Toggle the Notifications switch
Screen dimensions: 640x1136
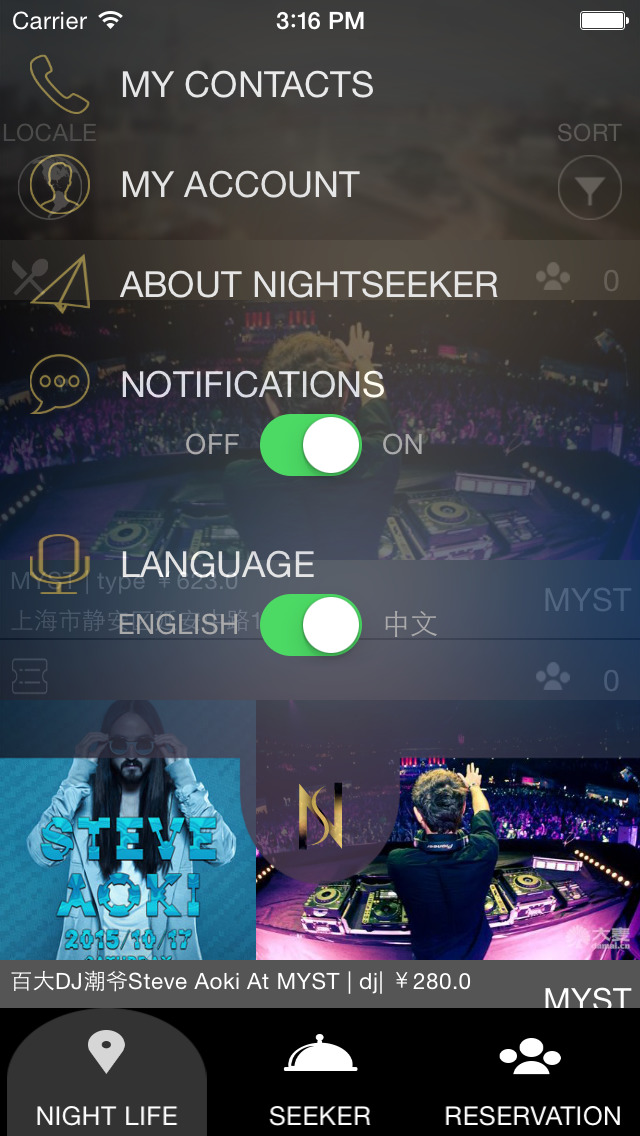click(311, 445)
